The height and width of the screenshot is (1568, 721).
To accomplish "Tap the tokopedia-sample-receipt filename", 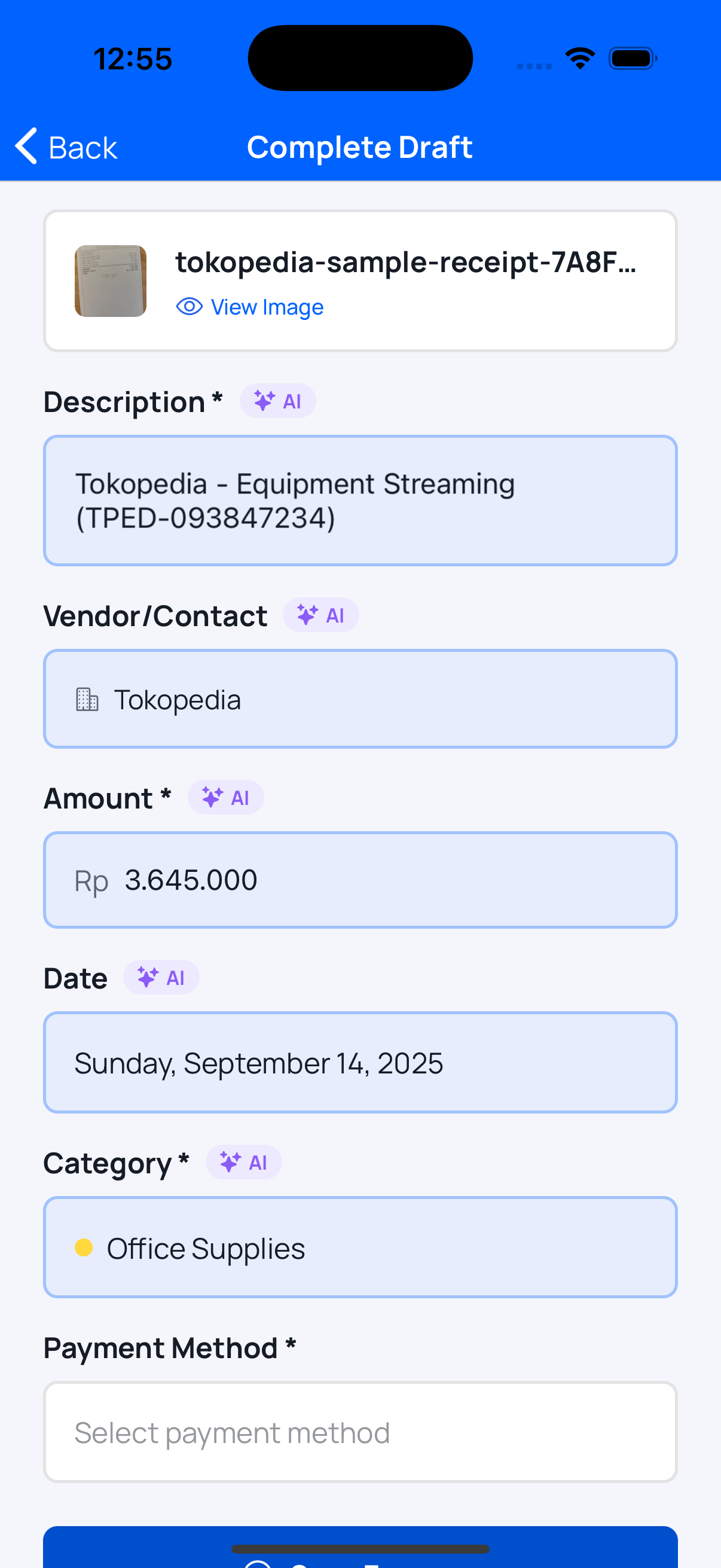I will click(406, 264).
